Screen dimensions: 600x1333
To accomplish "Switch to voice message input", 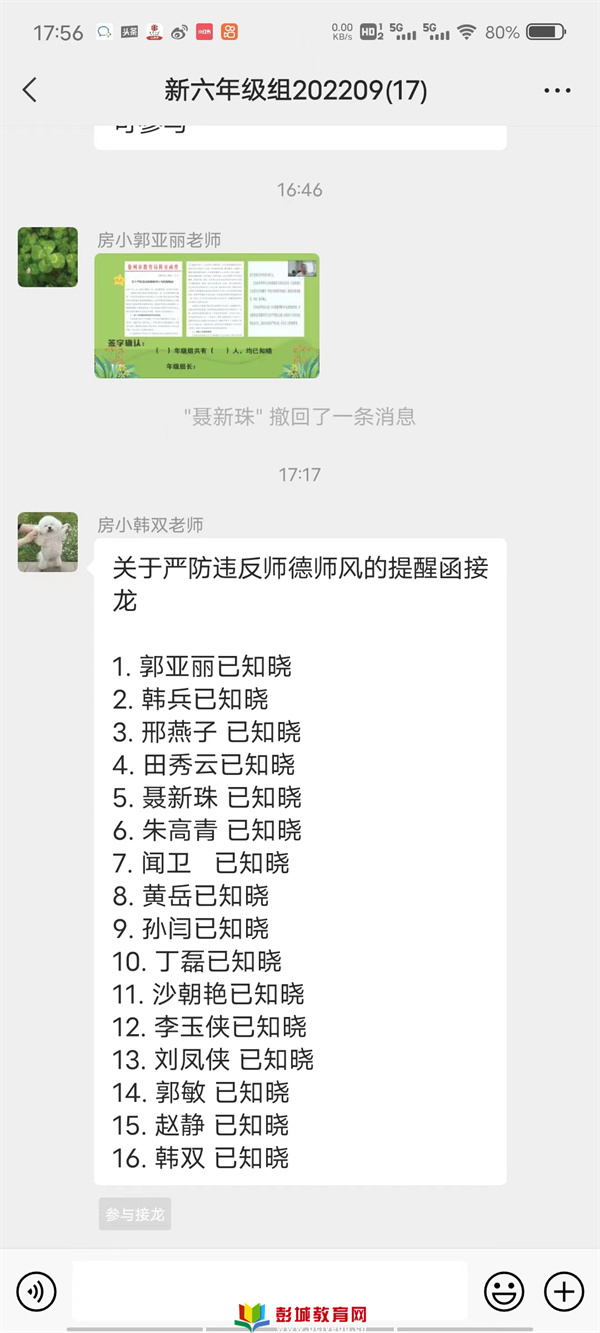I will pyautogui.click(x=36, y=1292).
